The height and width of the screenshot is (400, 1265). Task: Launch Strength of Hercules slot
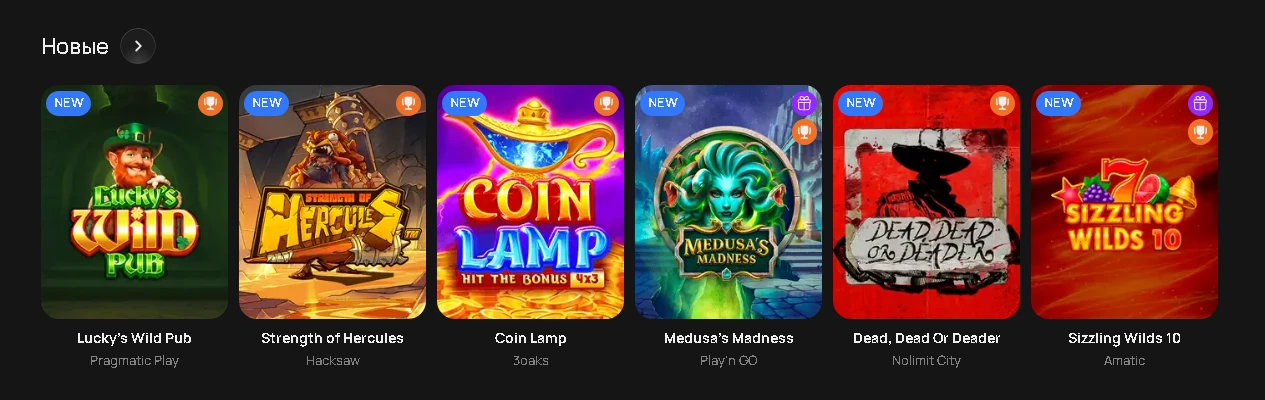(332, 202)
